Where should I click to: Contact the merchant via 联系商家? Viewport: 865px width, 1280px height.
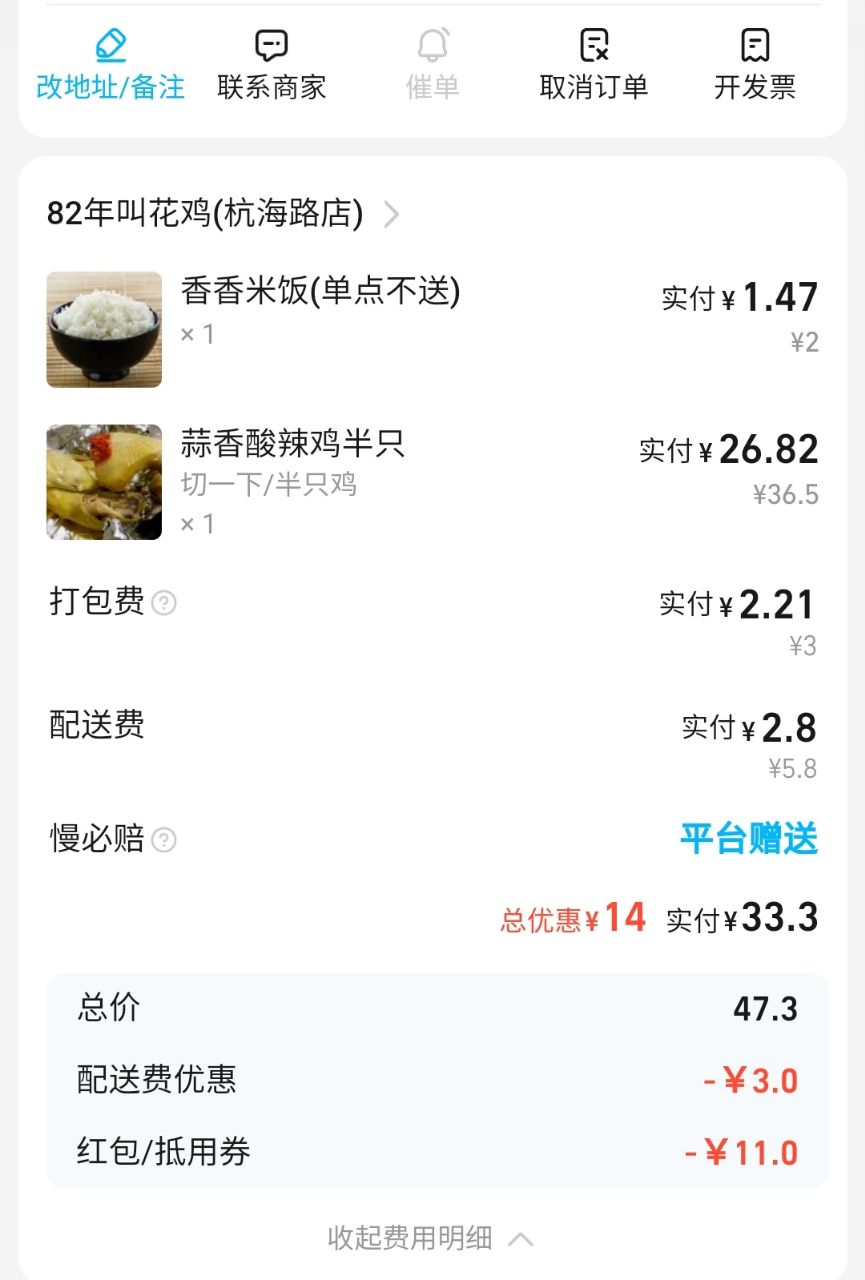tap(271, 65)
